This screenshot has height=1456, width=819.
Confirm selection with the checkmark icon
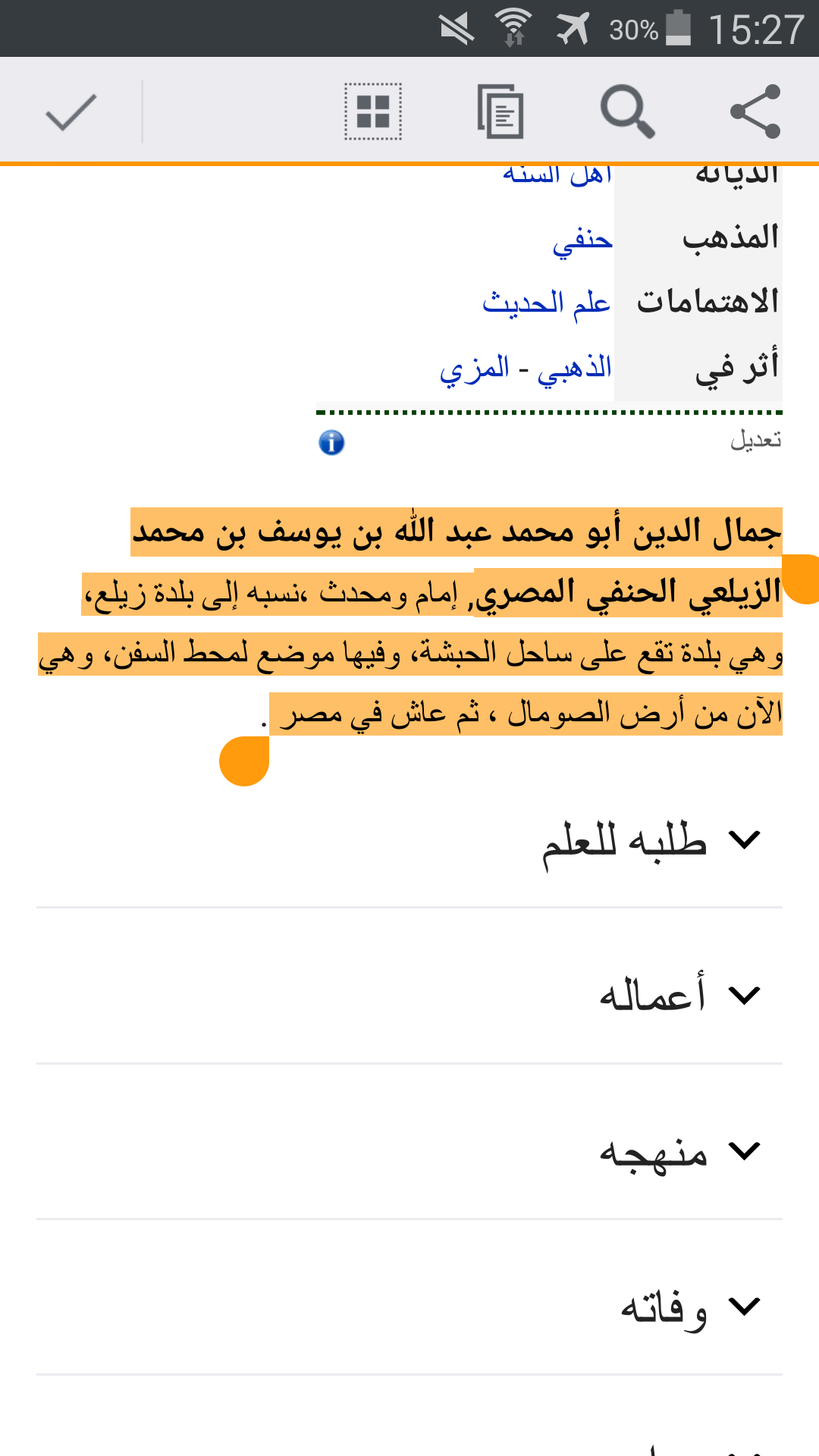coord(71,112)
